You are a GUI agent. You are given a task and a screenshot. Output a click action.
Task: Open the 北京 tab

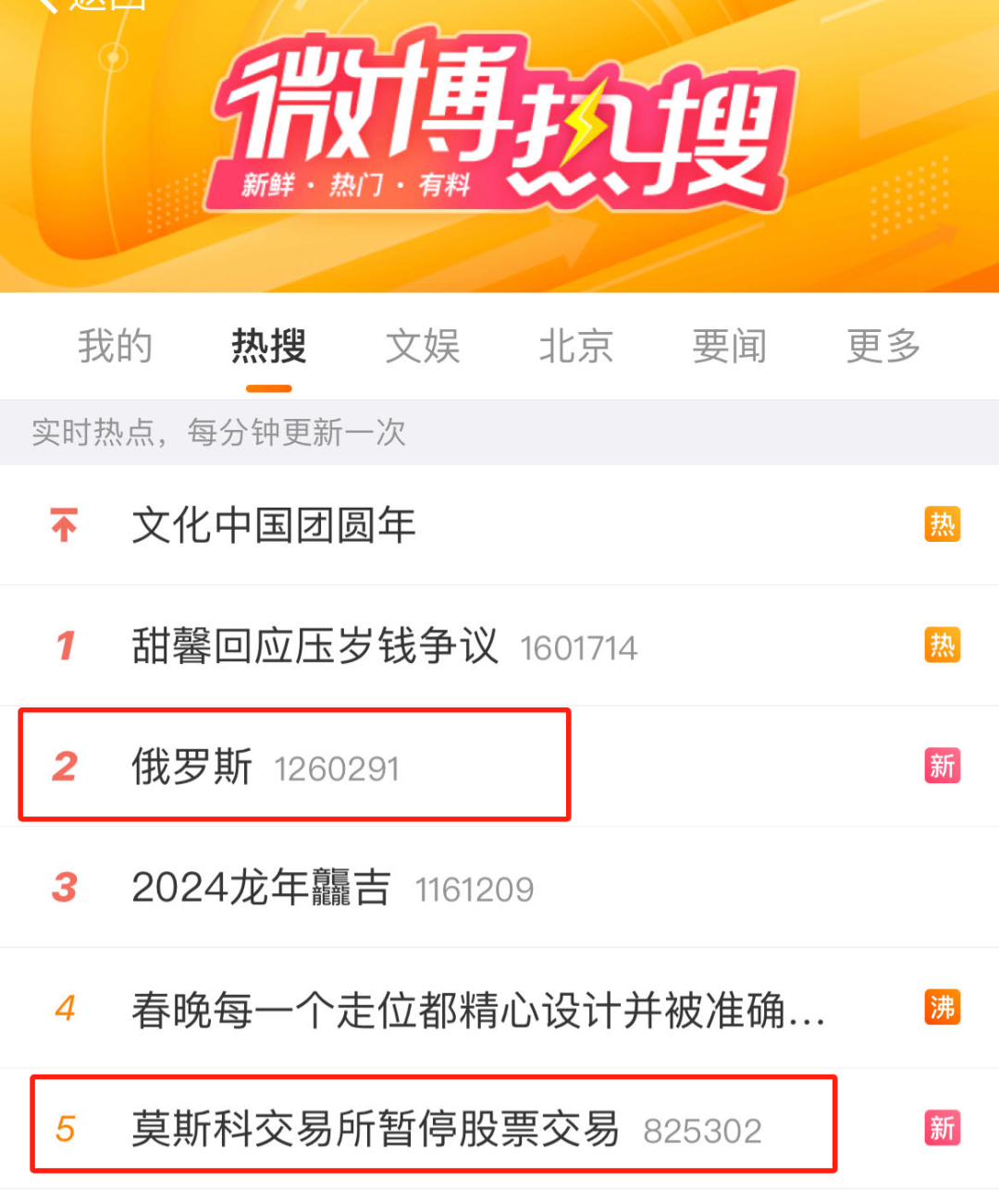pos(575,347)
